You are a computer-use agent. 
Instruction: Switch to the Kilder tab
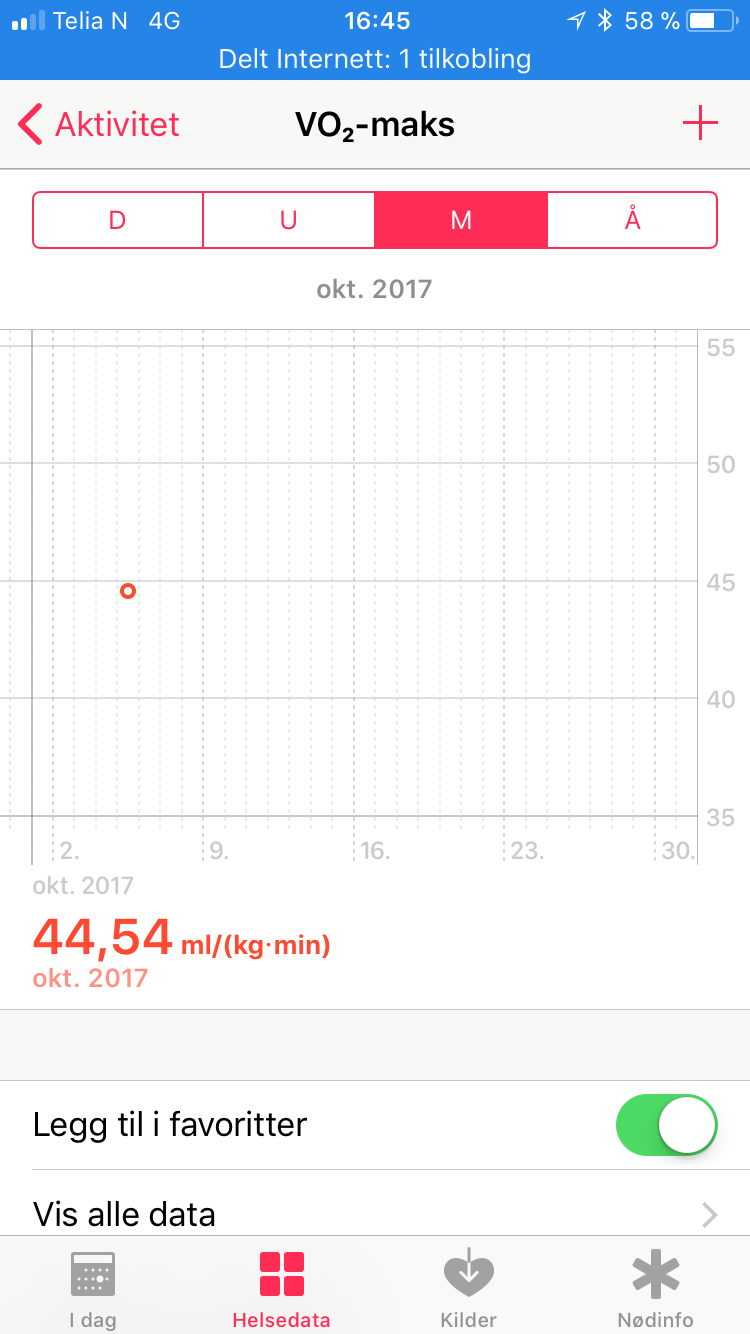(x=469, y=1289)
